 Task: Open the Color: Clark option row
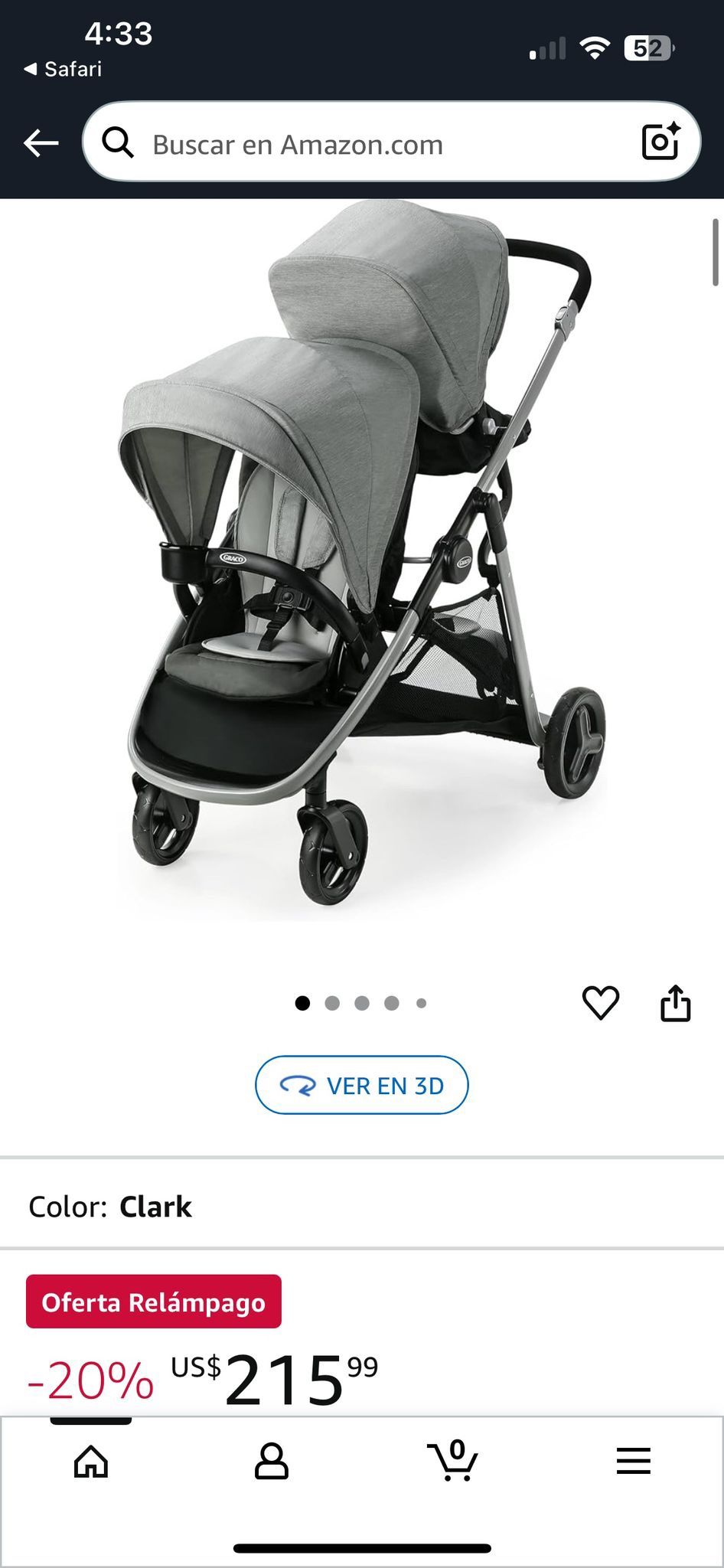[361, 1207]
